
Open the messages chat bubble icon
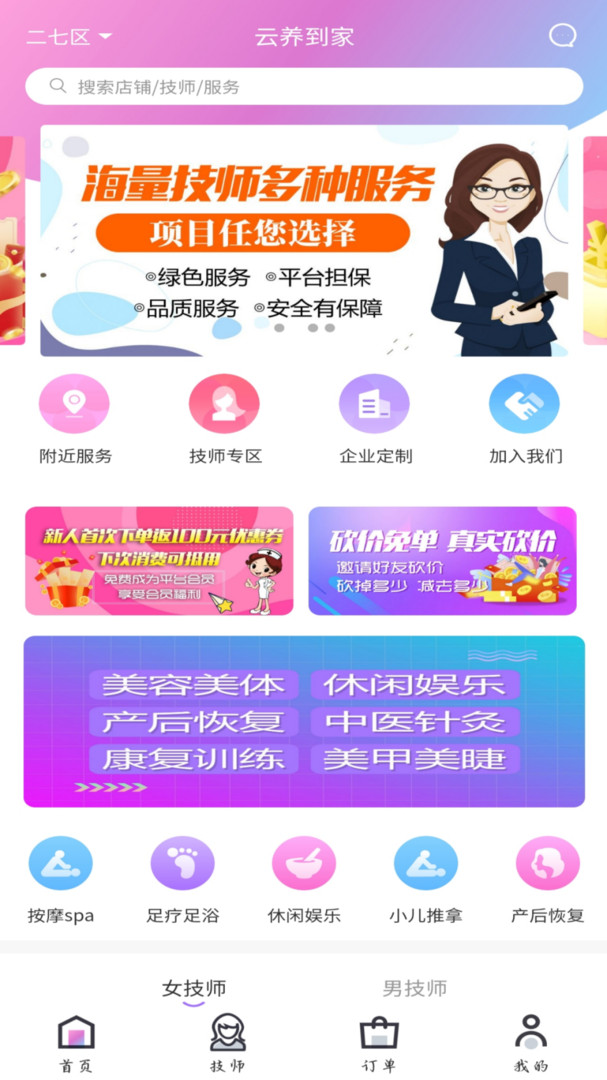point(562,36)
